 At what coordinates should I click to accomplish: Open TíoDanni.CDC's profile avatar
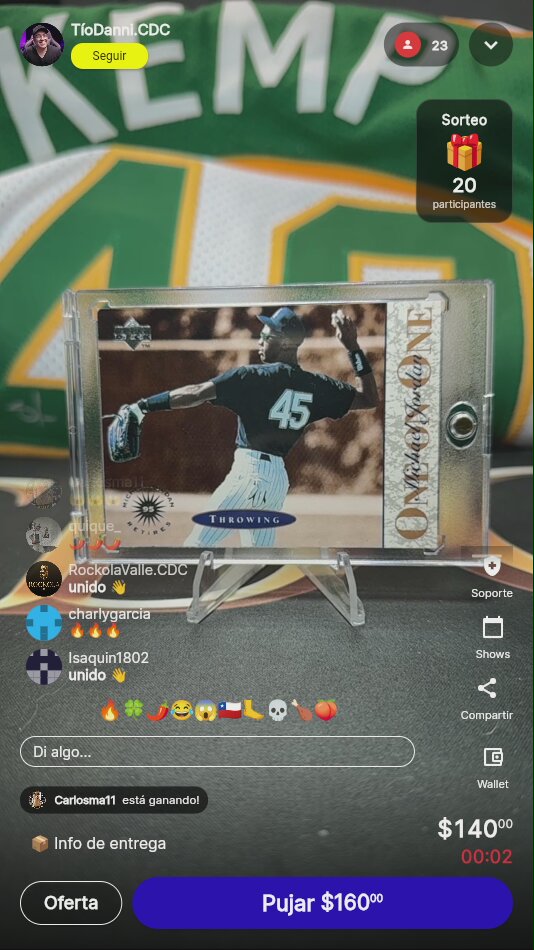pyautogui.click(x=42, y=44)
